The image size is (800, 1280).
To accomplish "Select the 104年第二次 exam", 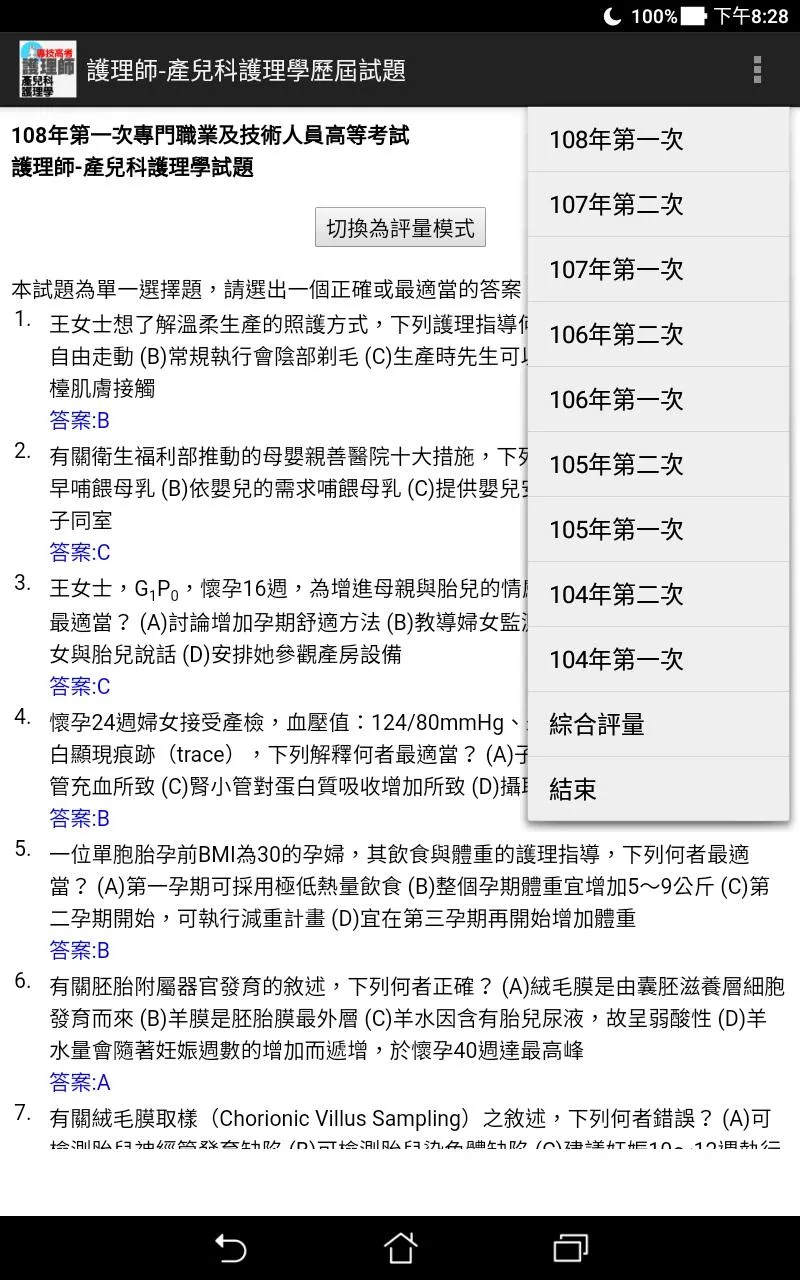I will pyautogui.click(x=658, y=595).
